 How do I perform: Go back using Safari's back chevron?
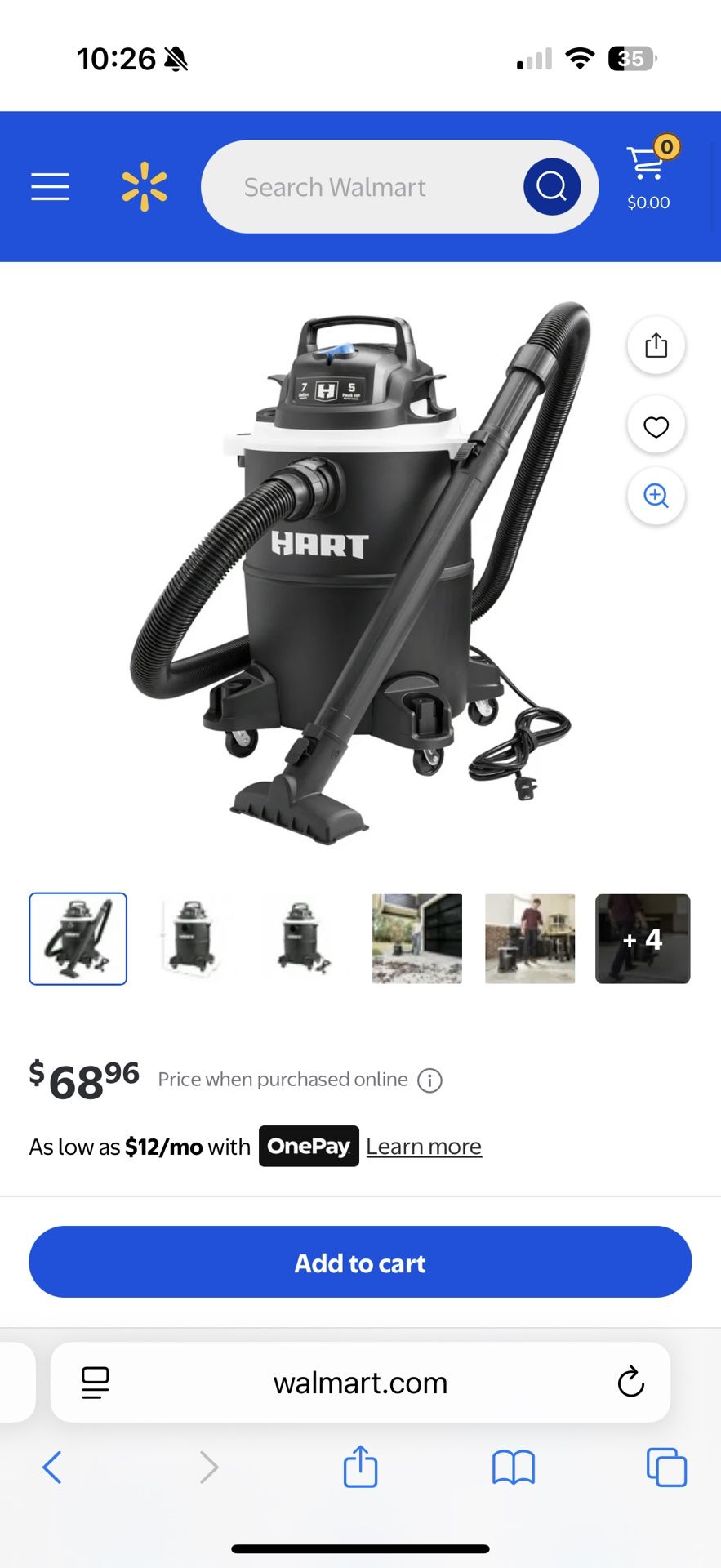click(x=52, y=1467)
